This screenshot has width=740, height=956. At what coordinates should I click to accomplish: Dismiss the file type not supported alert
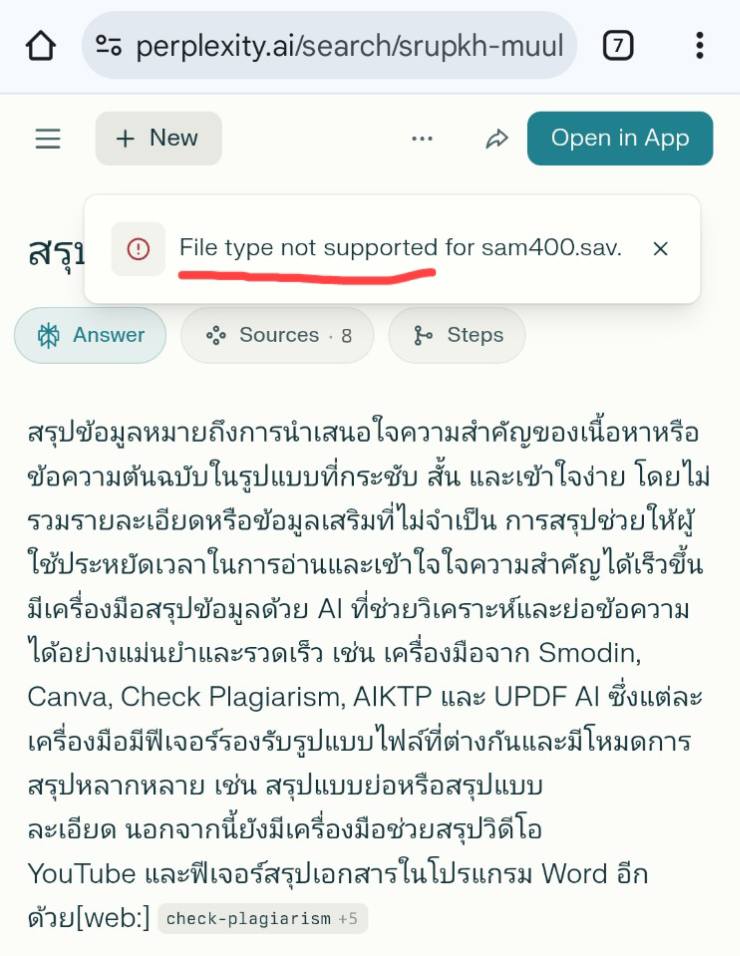point(660,248)
